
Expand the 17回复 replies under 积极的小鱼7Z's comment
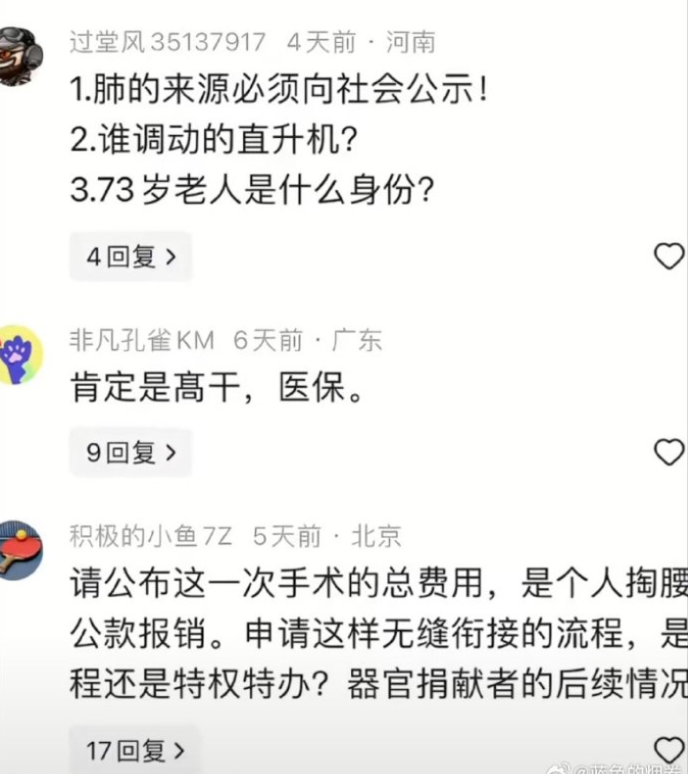point(135,749)
